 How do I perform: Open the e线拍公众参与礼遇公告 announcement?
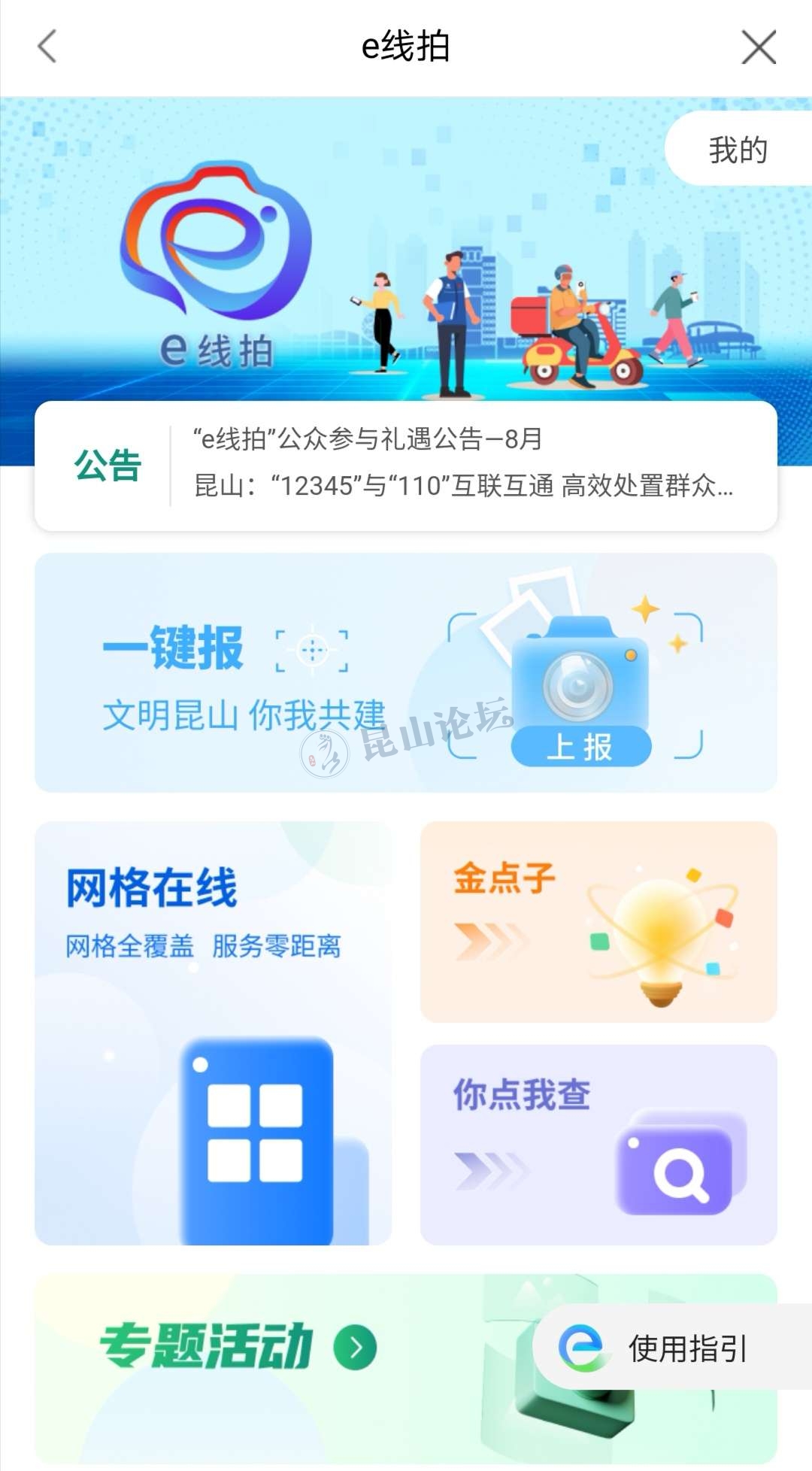(368, 438)
